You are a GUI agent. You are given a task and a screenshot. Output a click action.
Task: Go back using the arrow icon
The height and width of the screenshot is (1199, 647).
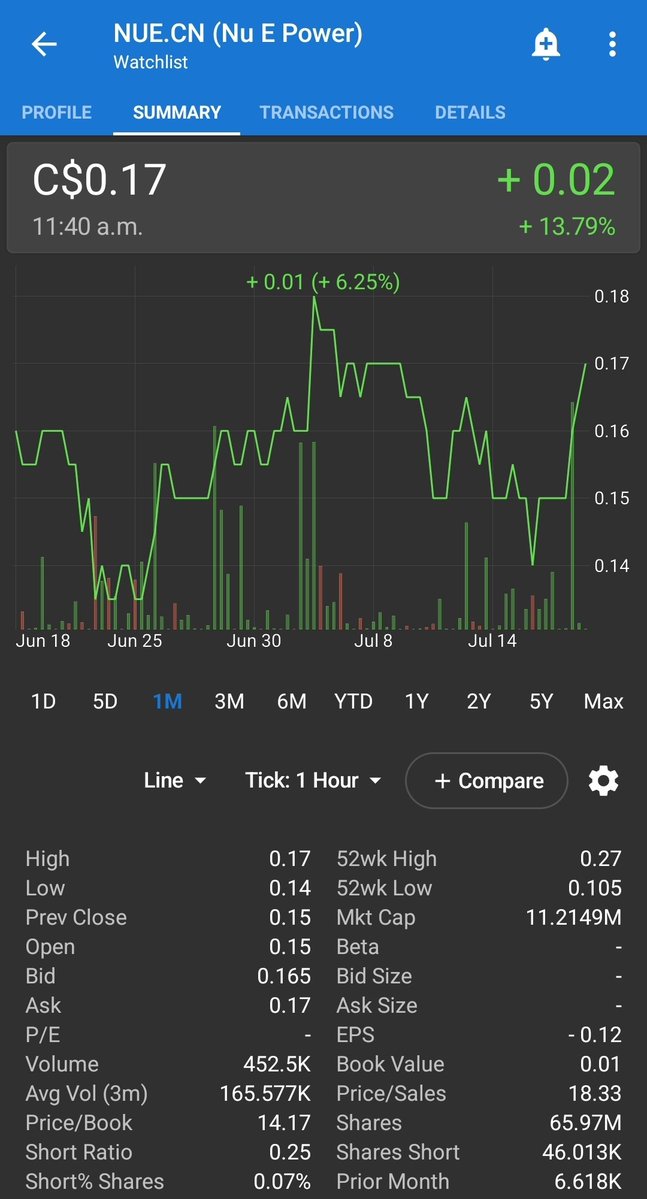tap(44, 44)
